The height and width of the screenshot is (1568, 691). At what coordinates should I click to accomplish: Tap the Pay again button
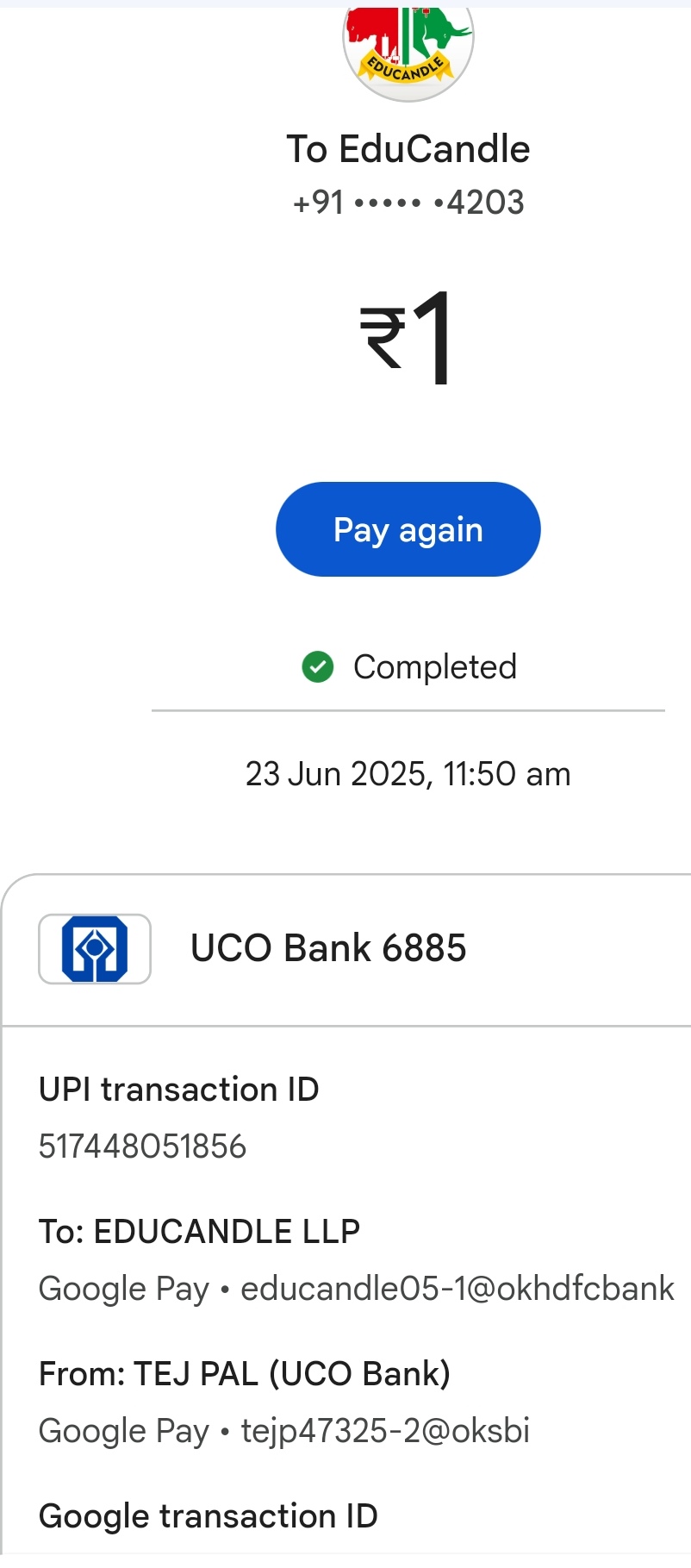pyautogui.click(x=408, y=529)
